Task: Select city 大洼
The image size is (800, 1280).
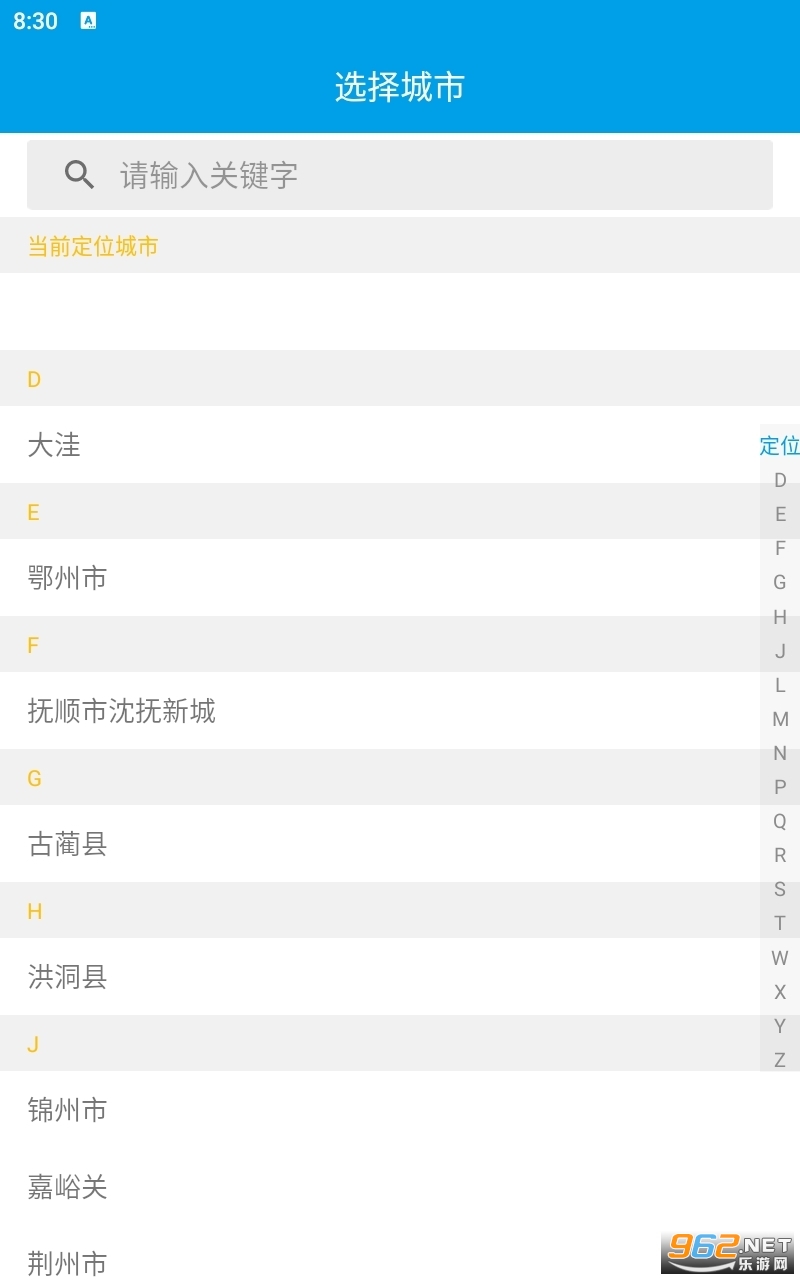Action: pyautogui.click(x=400, y=445)
